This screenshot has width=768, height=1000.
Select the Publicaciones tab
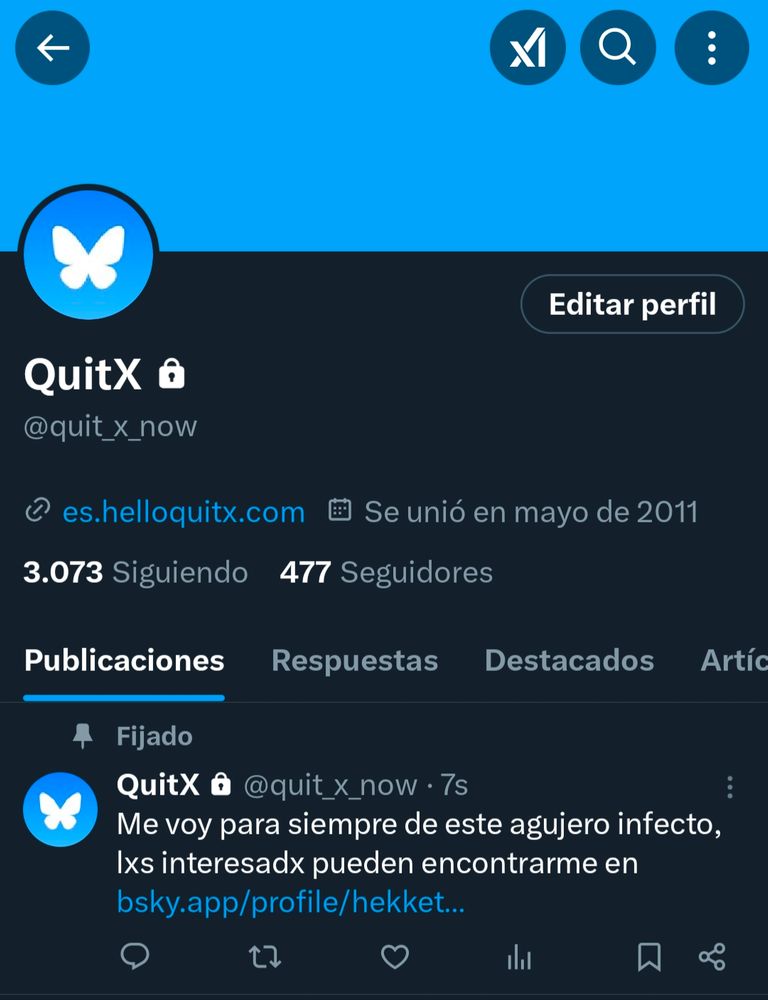124,661
